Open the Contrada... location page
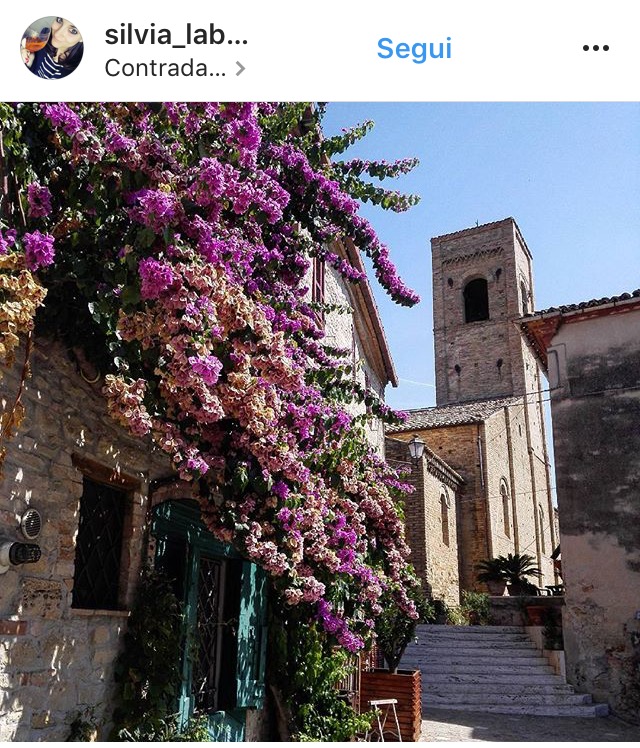640x748 pixels. coord(175,68)
